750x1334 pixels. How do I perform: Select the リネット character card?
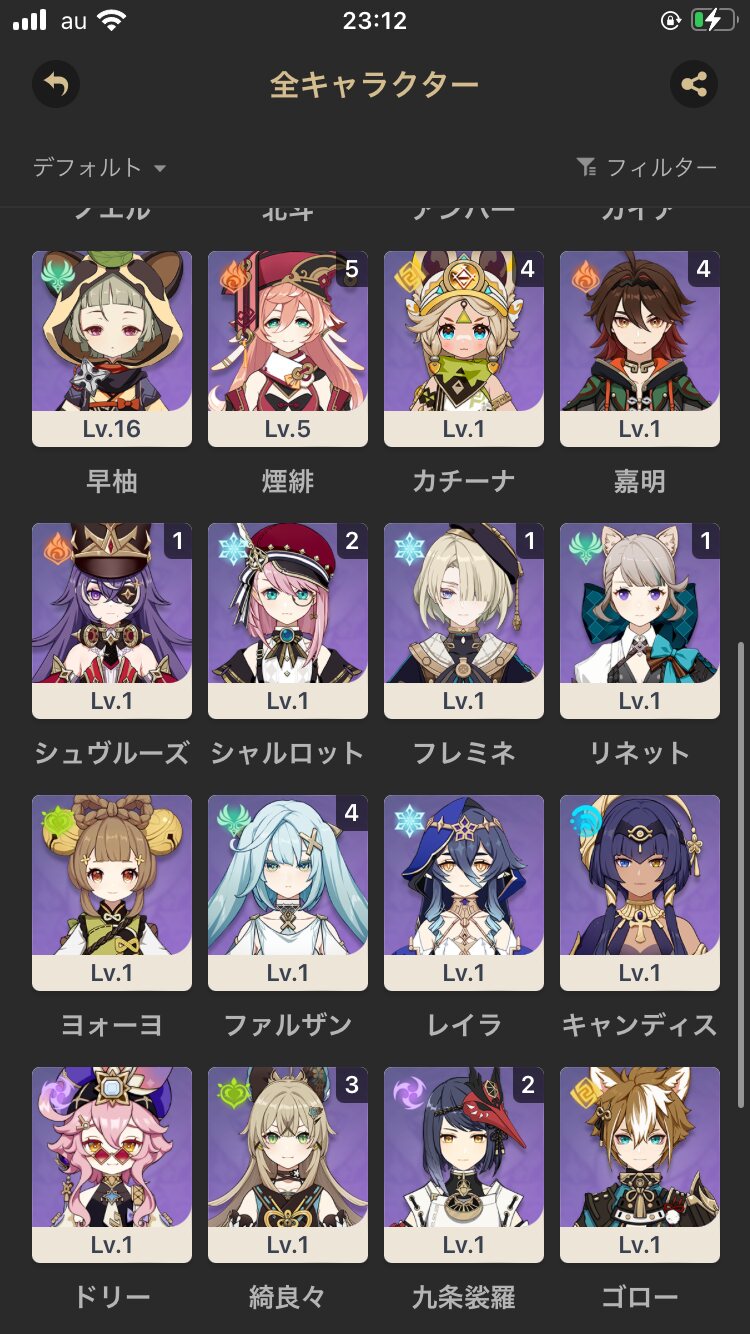coord(640,620)
